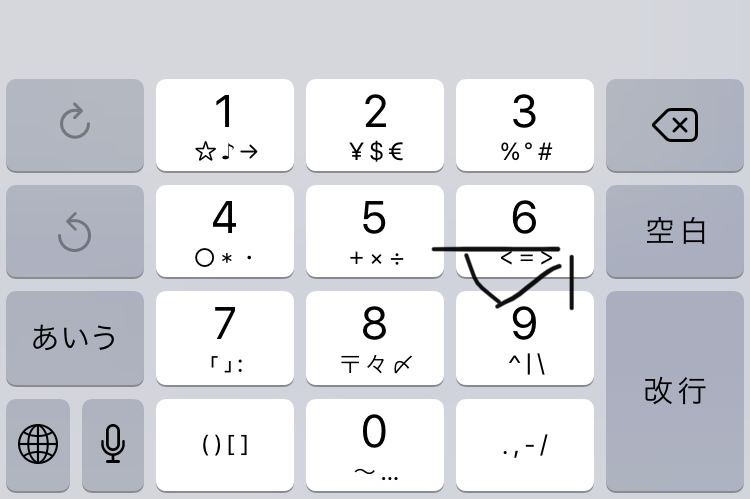Open the globe keyboard switcher
Viewport: 750px width, 499px height.
[x=38, y=443]
